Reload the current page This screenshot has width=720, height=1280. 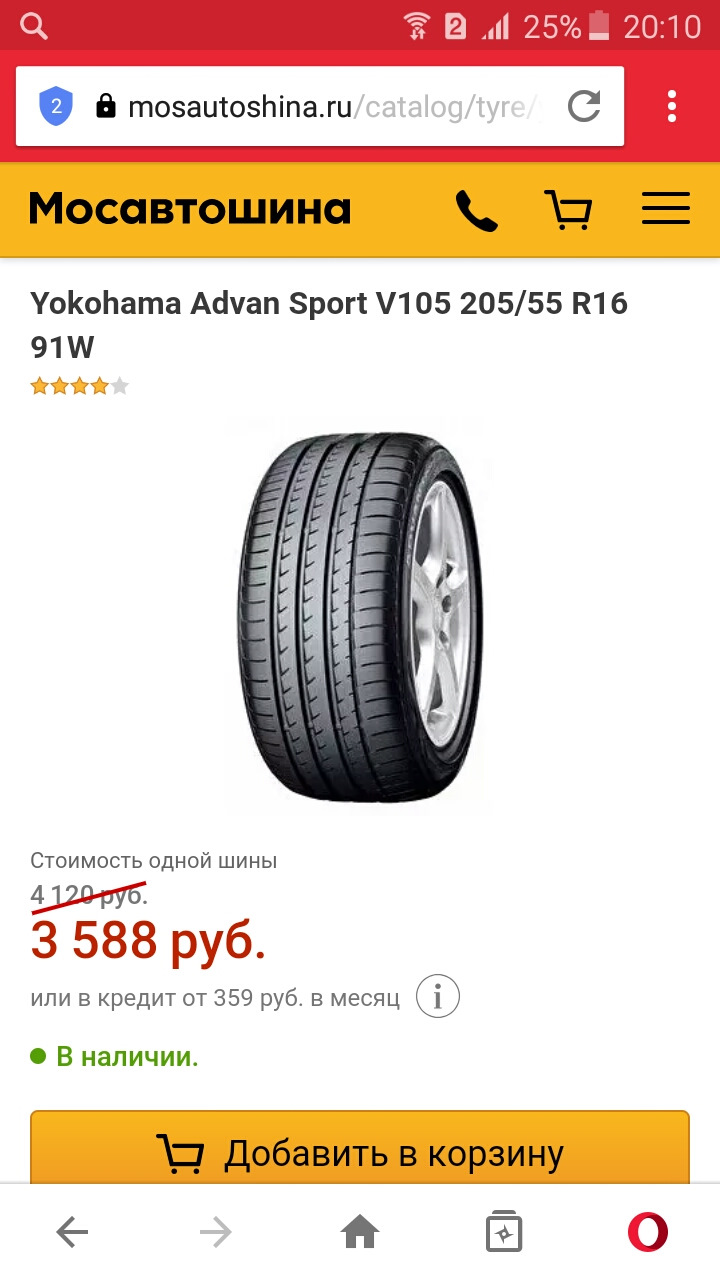click(583, 106)
